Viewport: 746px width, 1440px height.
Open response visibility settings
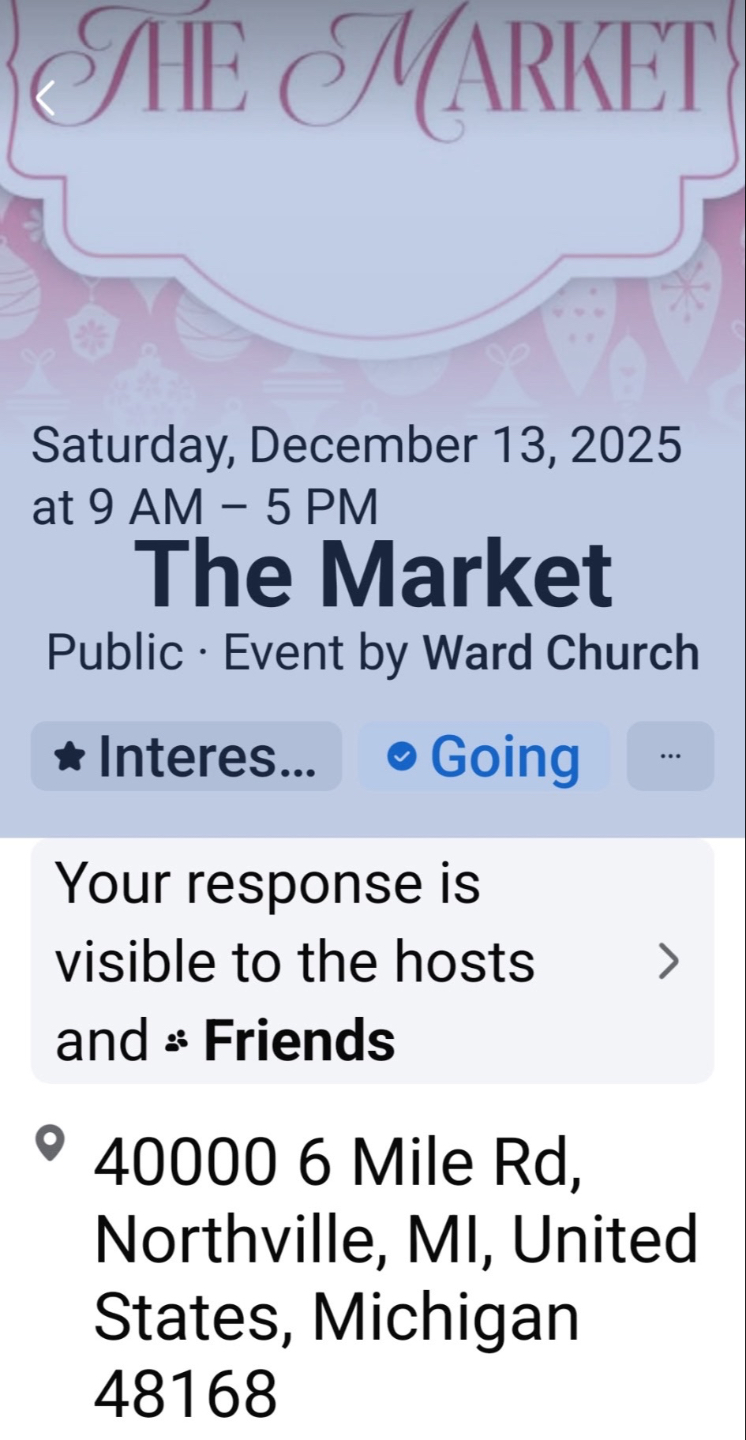click(x=372, y=961)
